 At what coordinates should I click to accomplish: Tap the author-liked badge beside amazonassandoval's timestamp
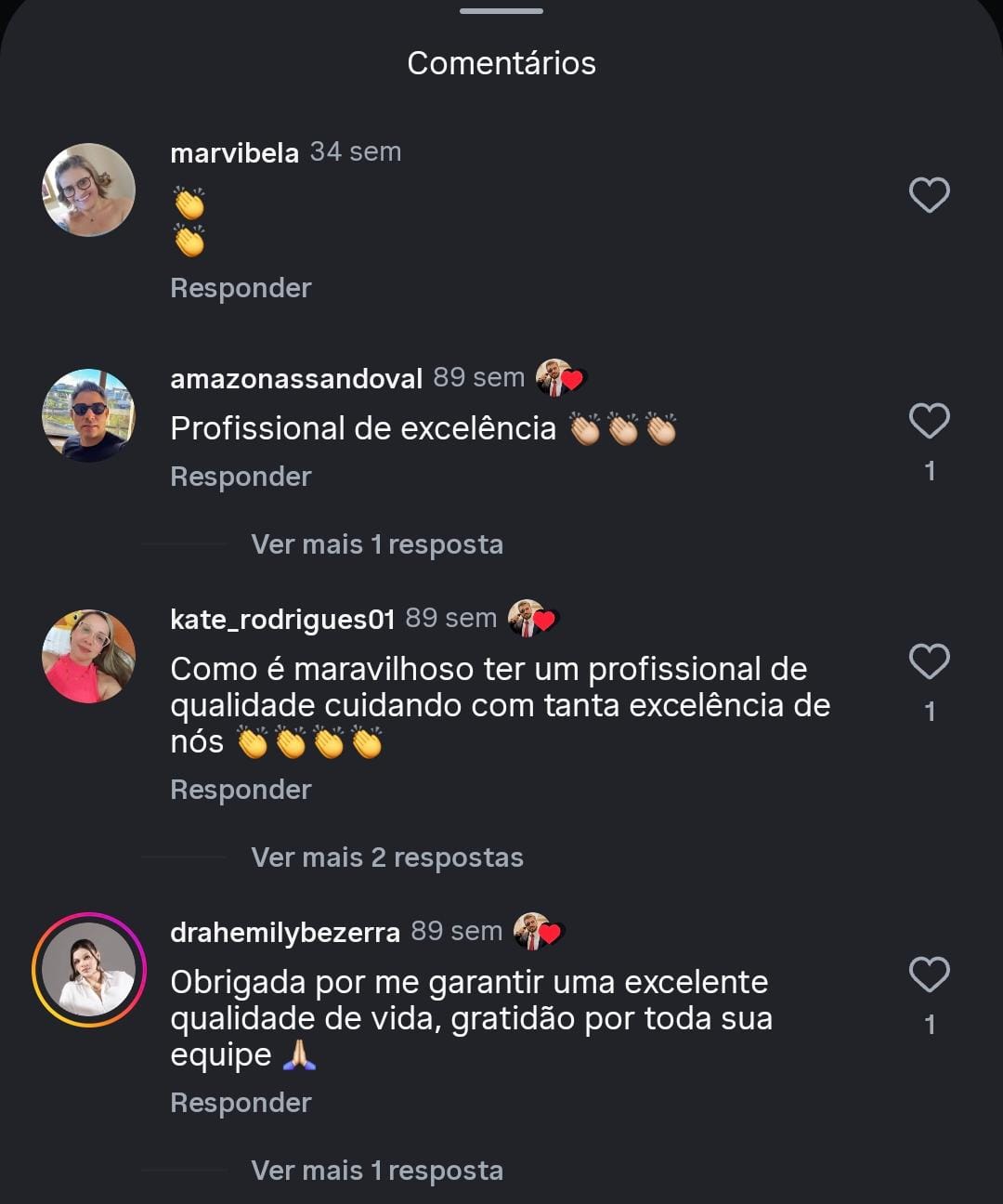tap(555, 376)
